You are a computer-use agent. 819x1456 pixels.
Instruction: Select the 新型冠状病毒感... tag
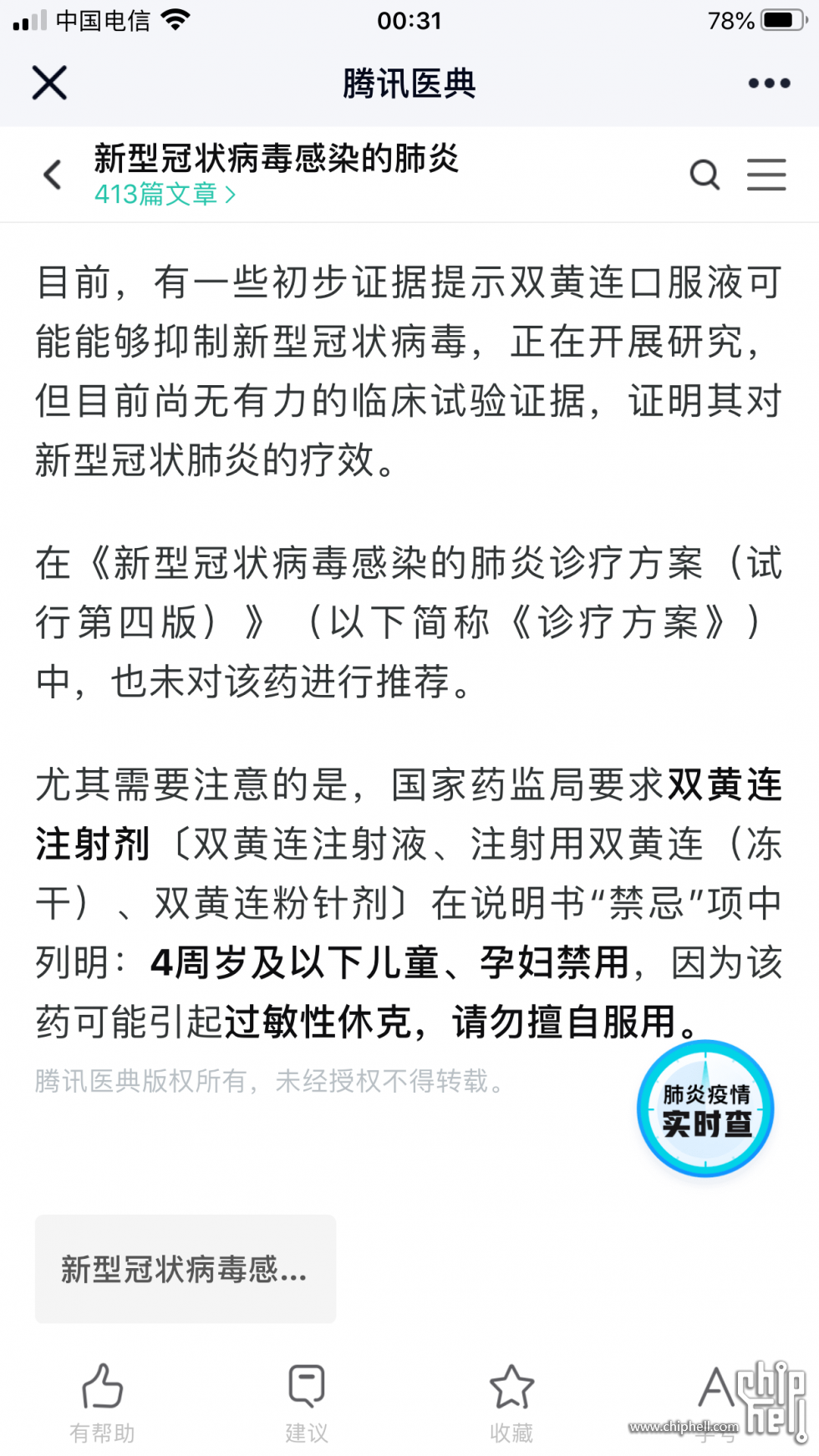tap(185, 1268)
